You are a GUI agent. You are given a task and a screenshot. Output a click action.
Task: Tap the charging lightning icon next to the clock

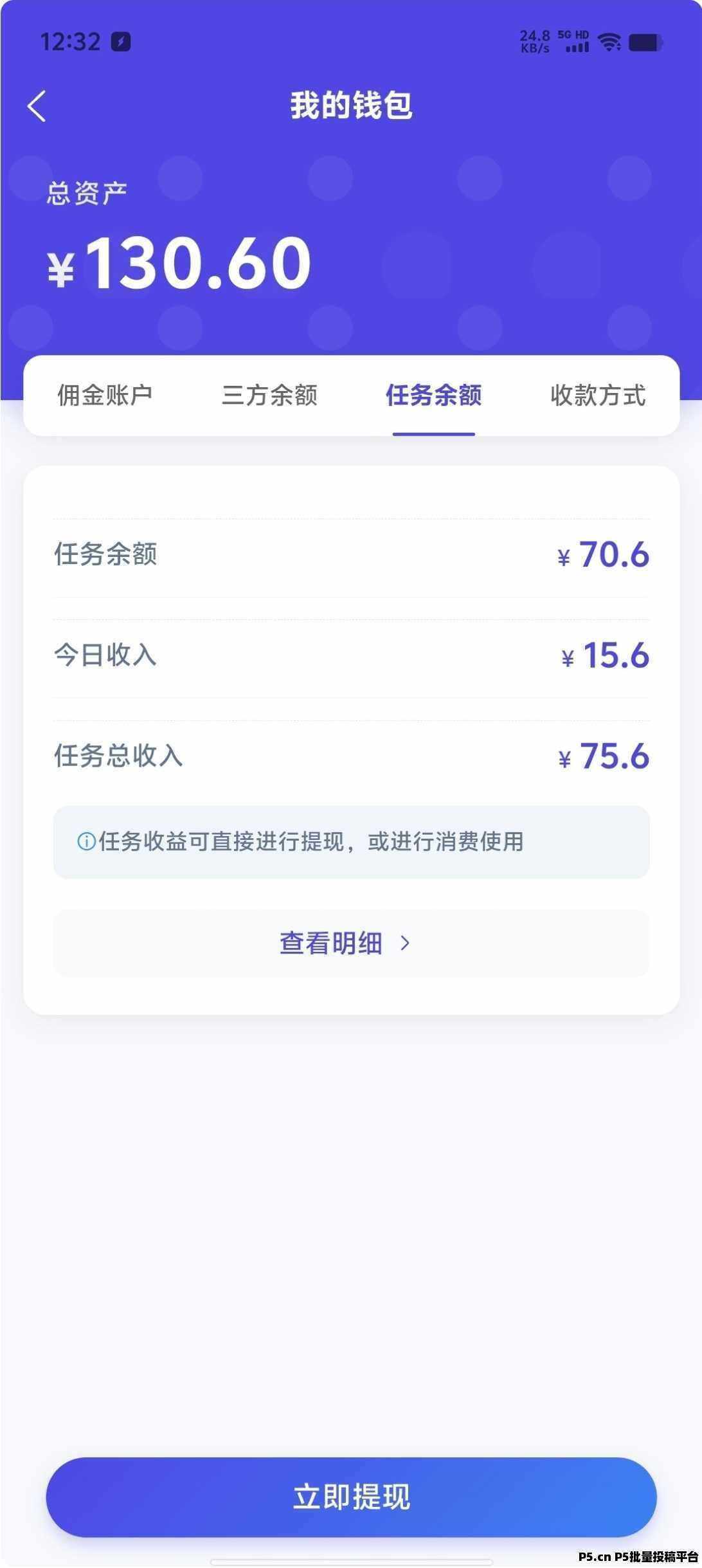point(120,41)
